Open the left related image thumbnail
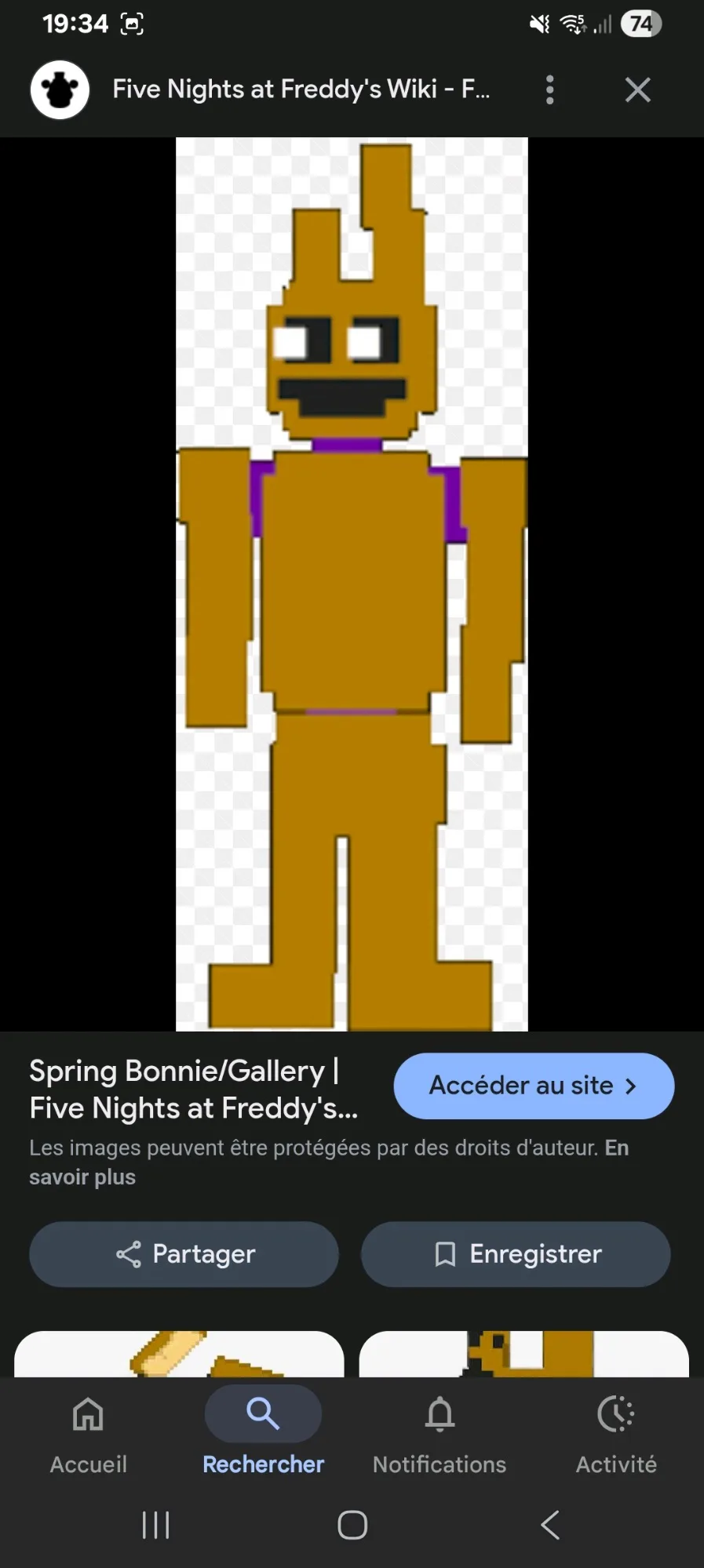704x1568 pixels. tap(179, 1354)
